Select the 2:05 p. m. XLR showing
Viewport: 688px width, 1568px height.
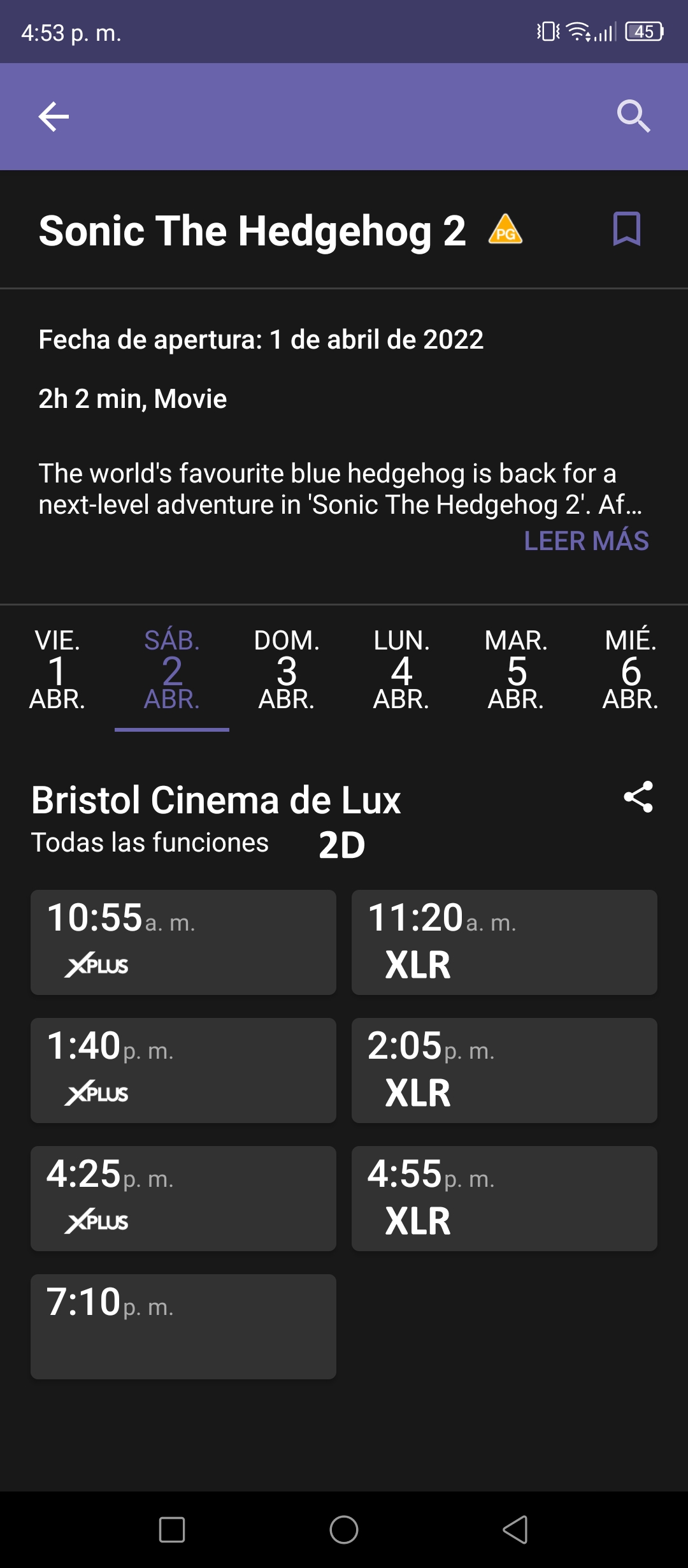click(505, 1070)
